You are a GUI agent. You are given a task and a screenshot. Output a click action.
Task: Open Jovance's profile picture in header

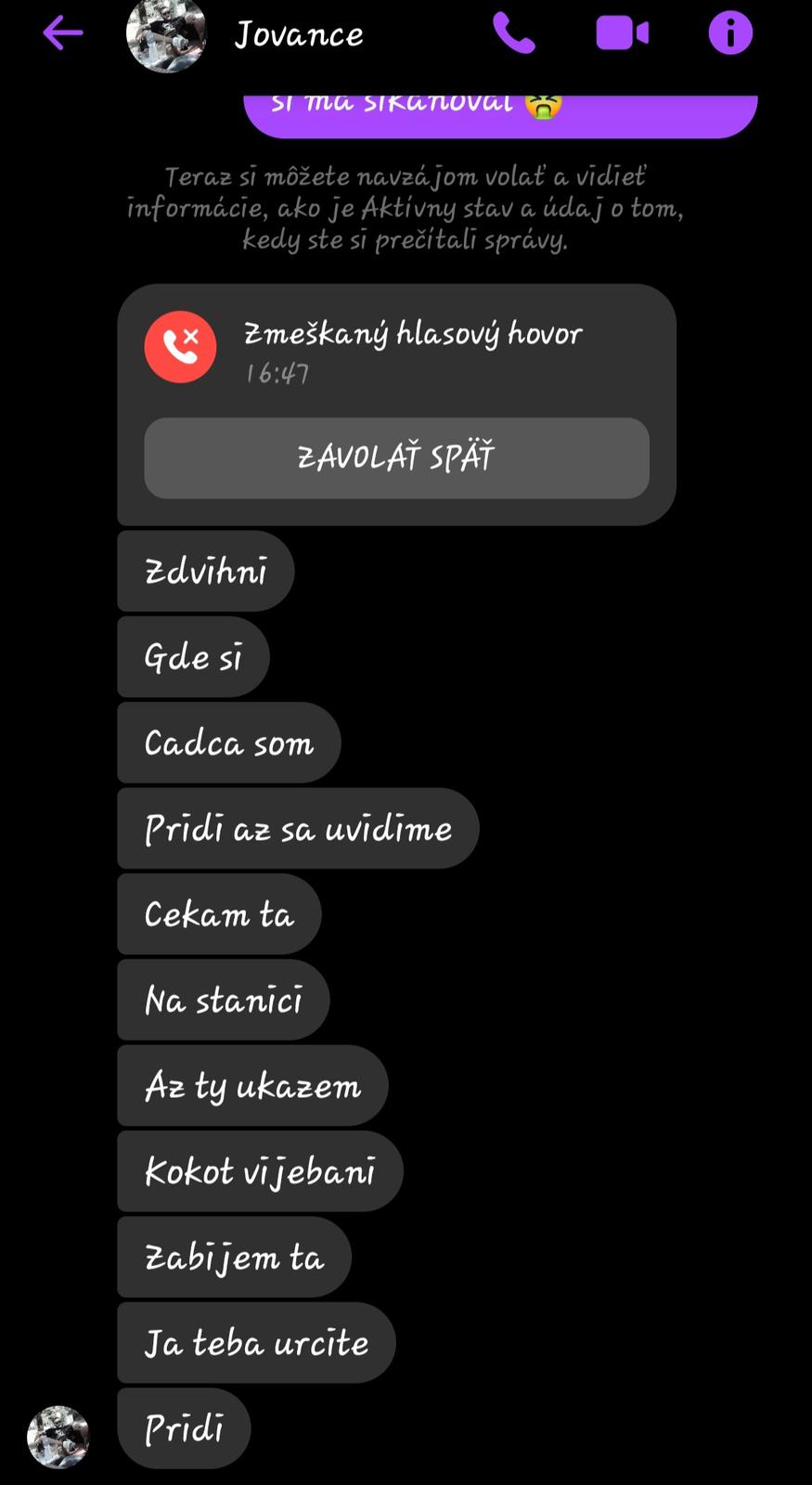(166, 35)
